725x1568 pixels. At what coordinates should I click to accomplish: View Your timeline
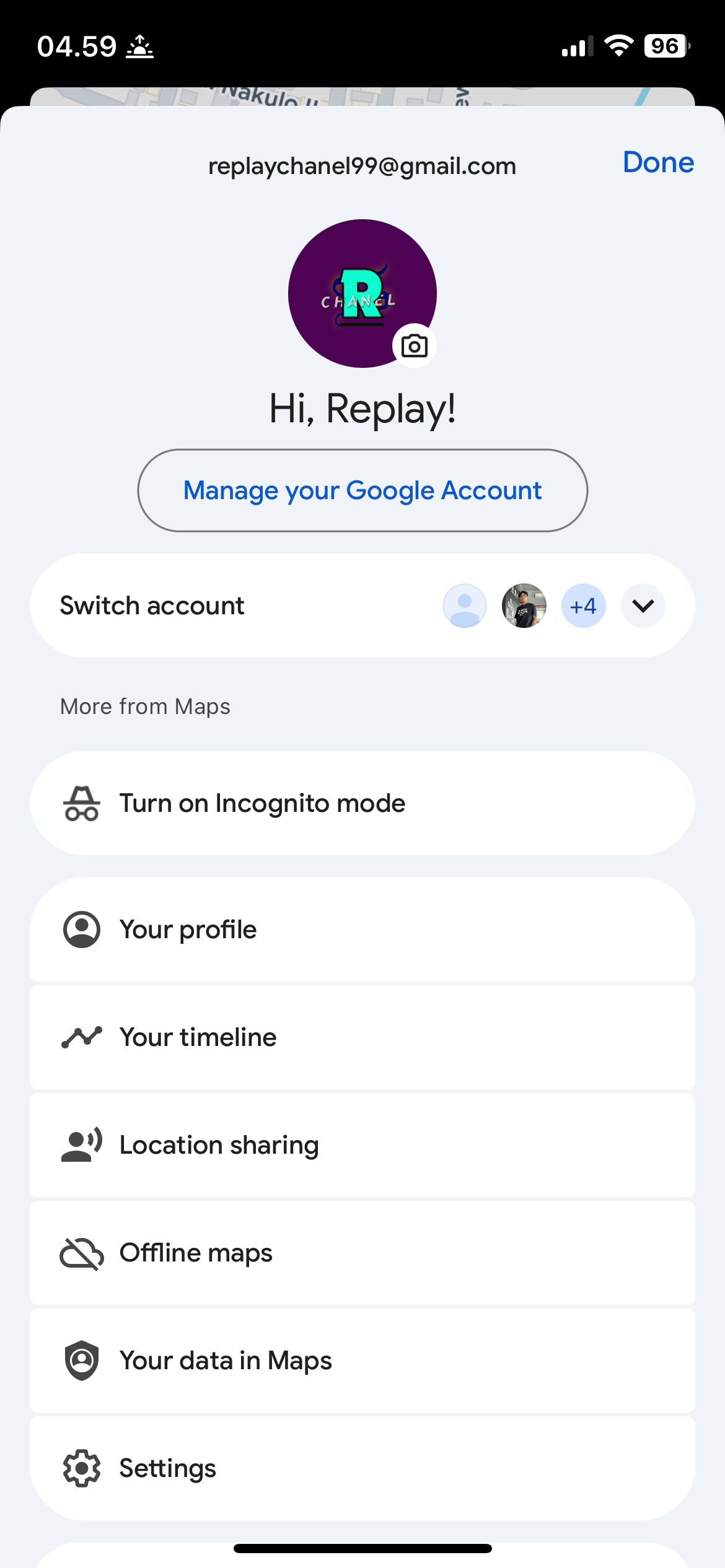point(362,1037)
